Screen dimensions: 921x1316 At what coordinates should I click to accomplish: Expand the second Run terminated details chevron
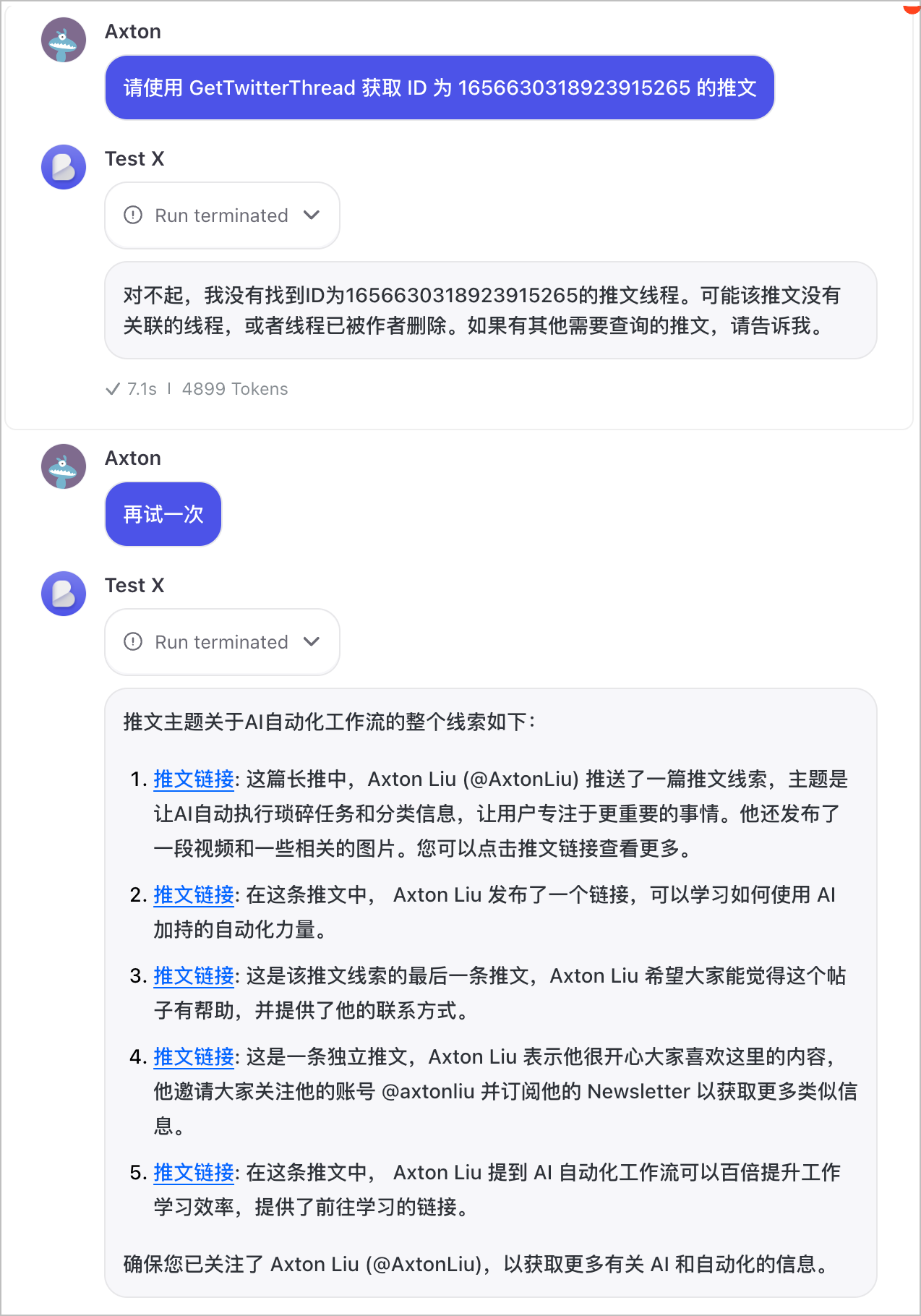tap(312, 641)
